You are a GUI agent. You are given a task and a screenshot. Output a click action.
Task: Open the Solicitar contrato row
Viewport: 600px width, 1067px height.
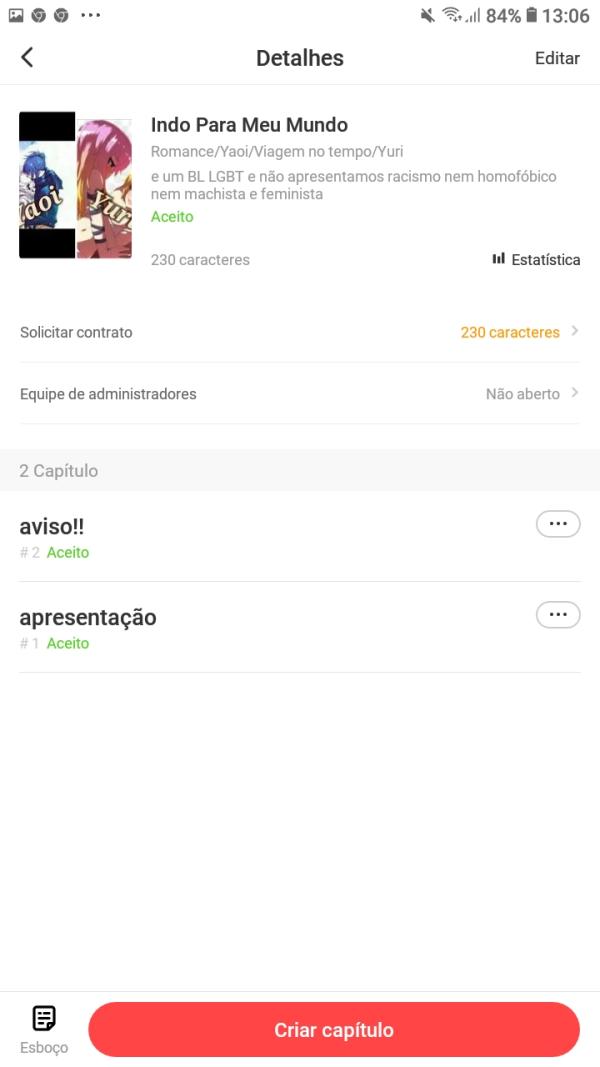coord(300,332)
